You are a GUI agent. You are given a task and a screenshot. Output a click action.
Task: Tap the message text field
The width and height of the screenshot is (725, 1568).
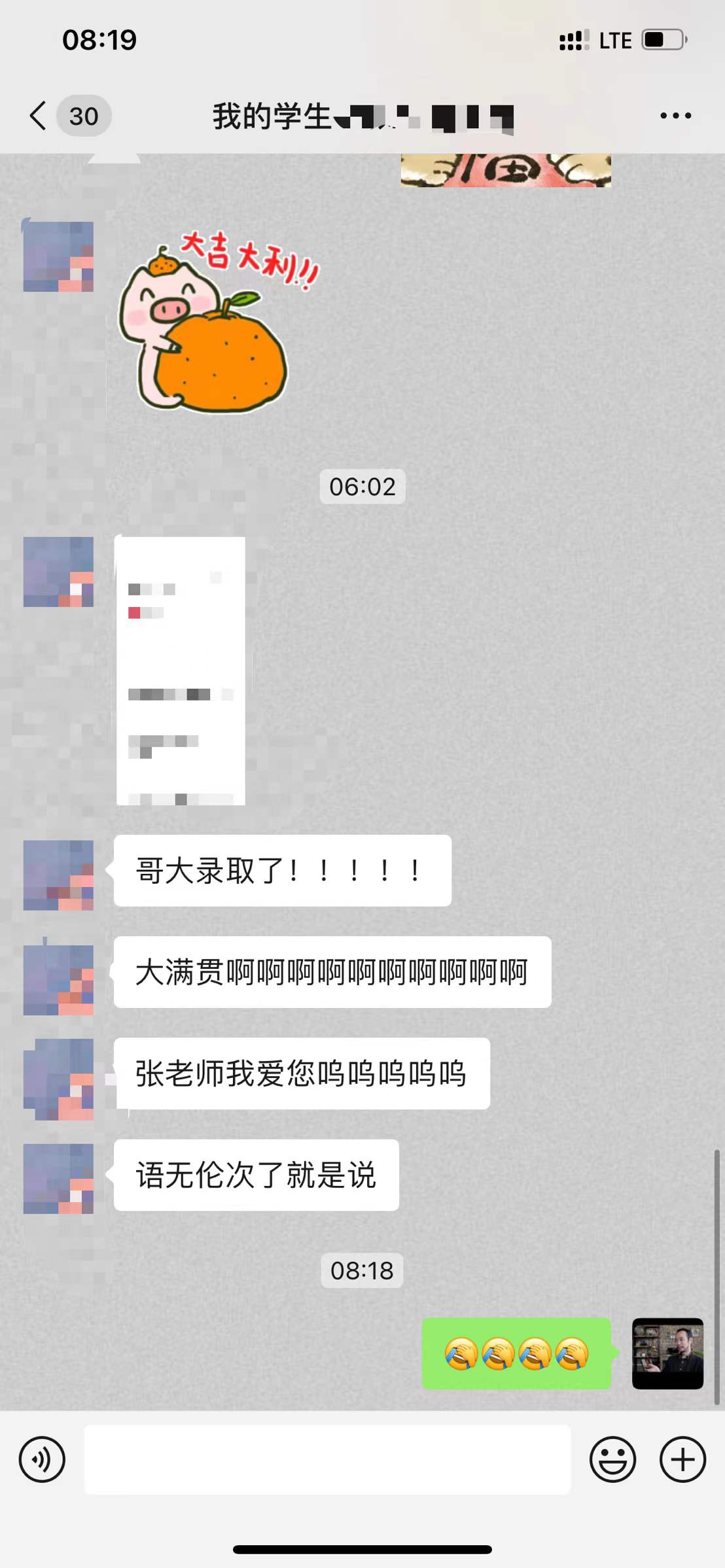[327, 1459]
